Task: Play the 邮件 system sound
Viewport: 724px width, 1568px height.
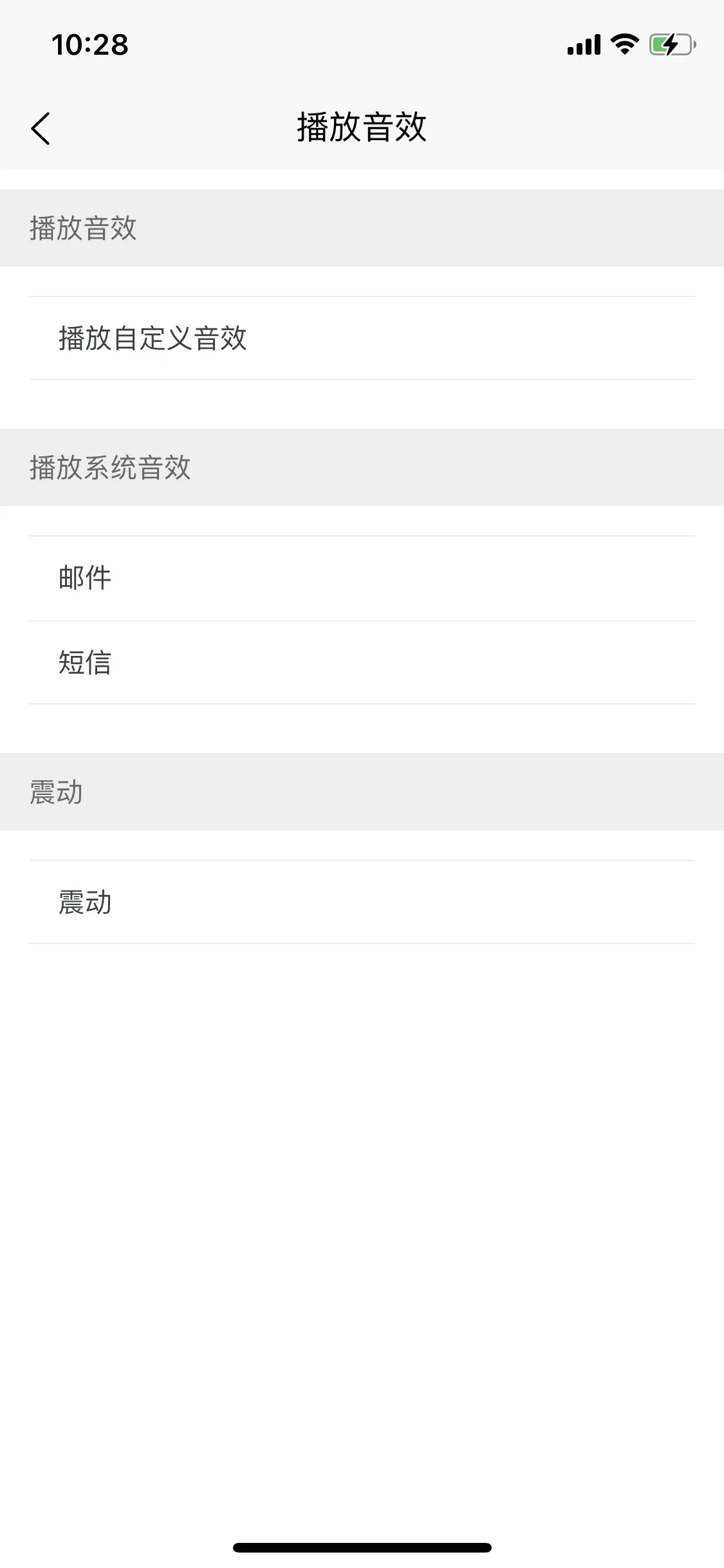Action: point(362,578)
